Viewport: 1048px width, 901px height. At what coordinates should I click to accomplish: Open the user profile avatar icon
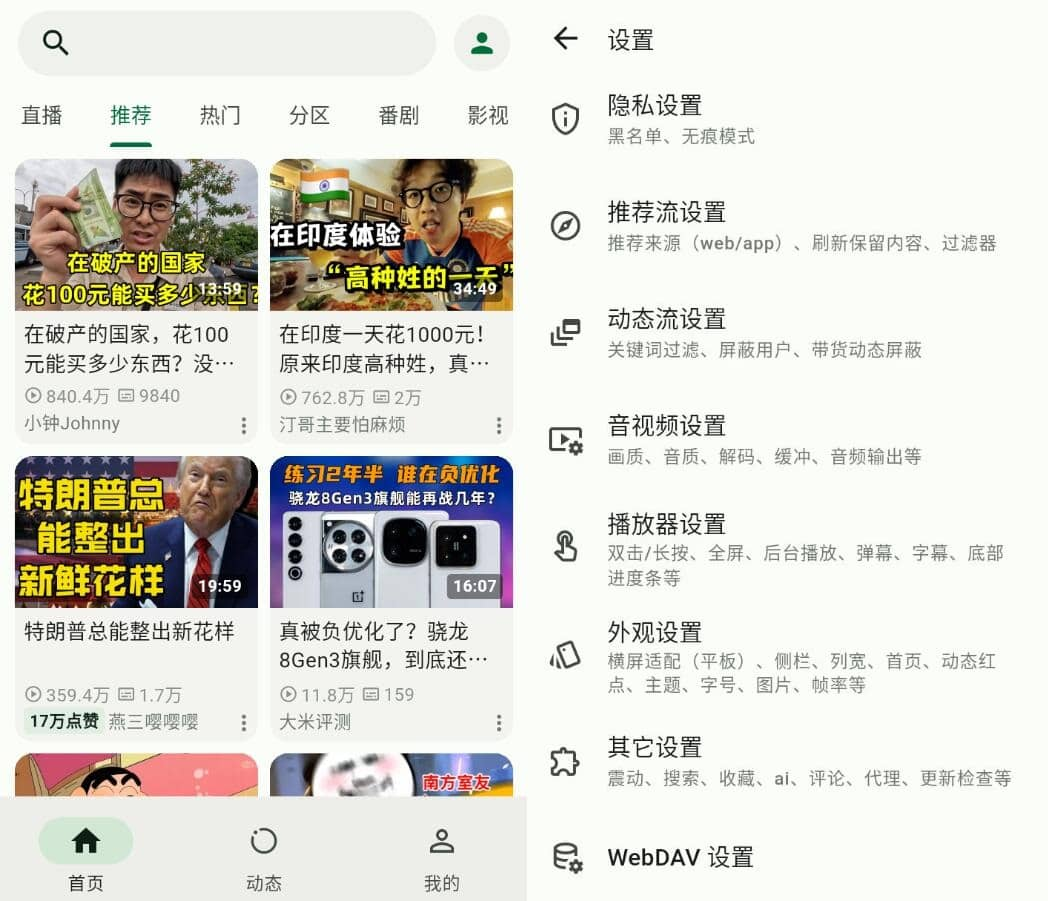click(481, 43)
